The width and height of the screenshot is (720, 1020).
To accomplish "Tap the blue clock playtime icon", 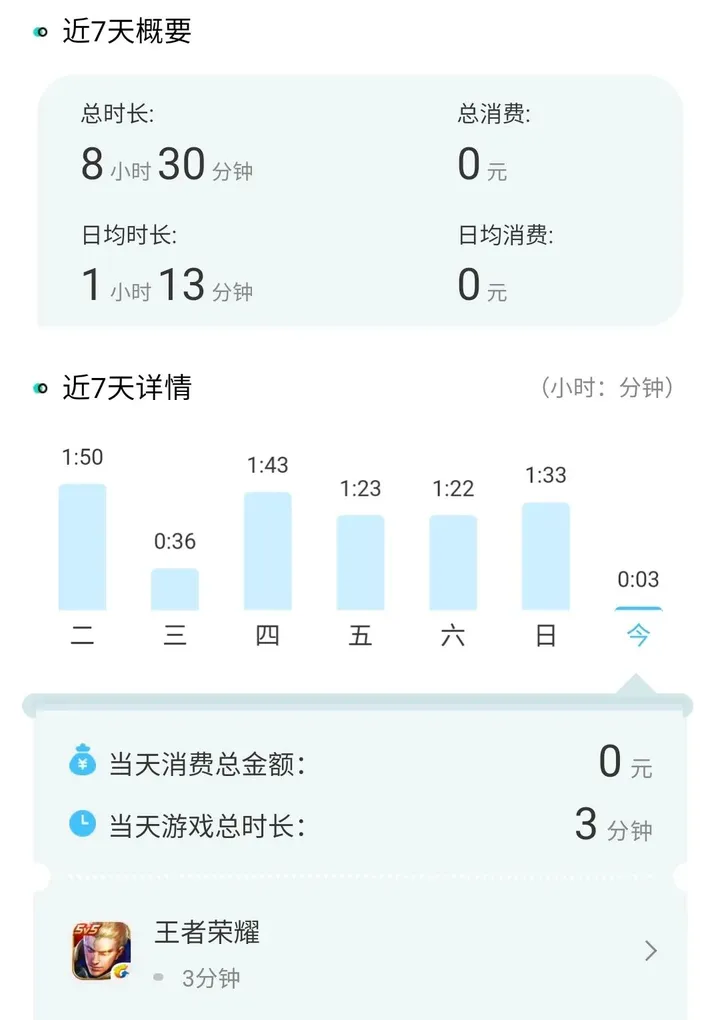I will (83, 825).
